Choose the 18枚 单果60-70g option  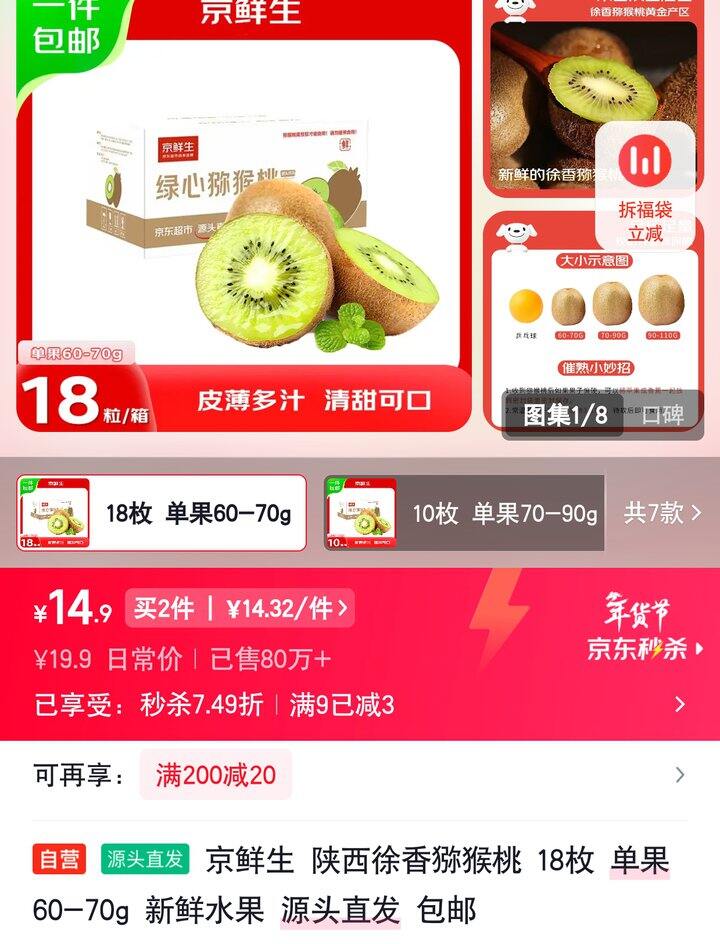pyautogui.click(x=162, y=513)
